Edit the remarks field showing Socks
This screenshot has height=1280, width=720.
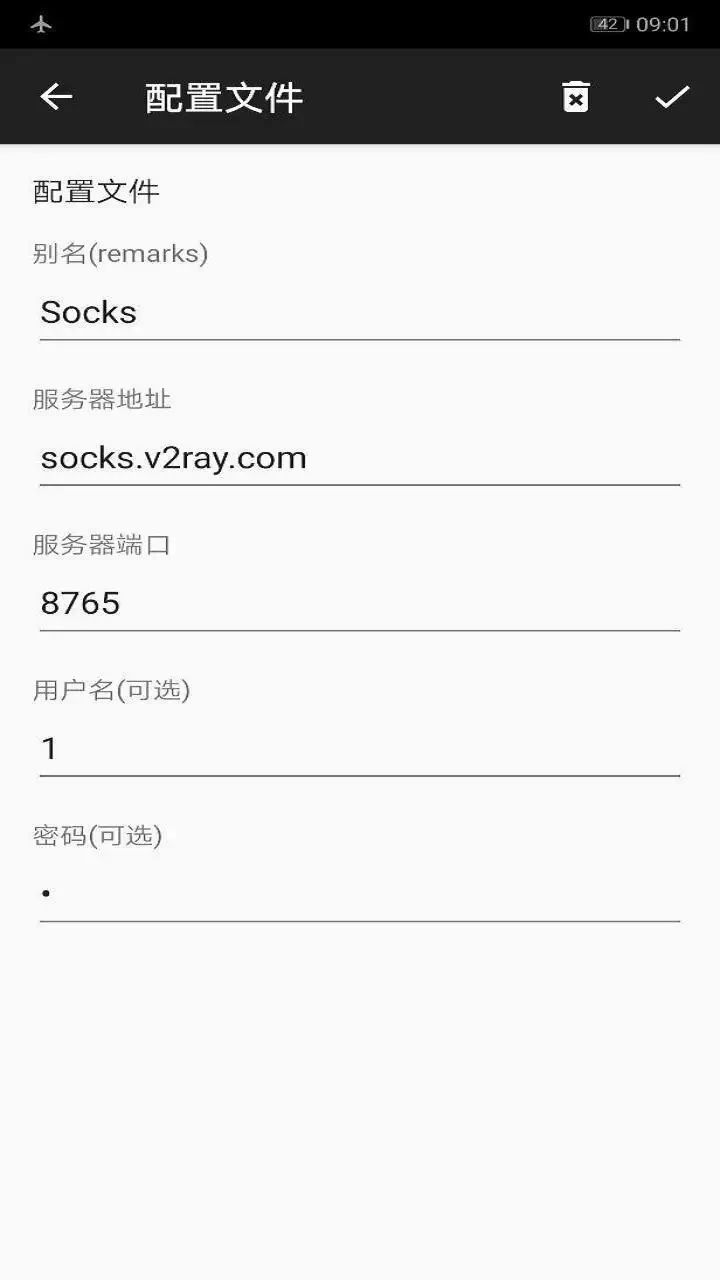[359, 313]
